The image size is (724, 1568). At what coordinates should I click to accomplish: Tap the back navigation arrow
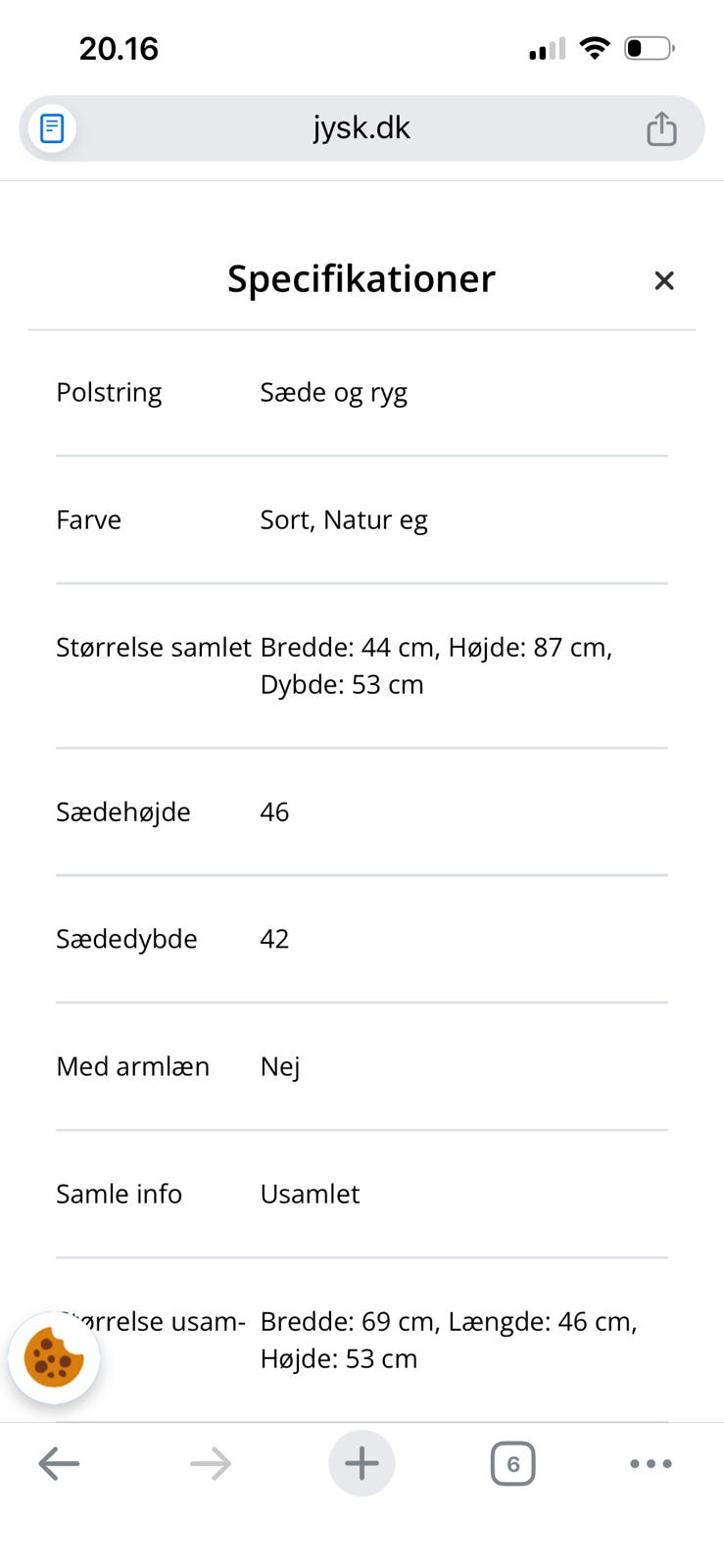pyautogui.click(x=59, y=1463)
